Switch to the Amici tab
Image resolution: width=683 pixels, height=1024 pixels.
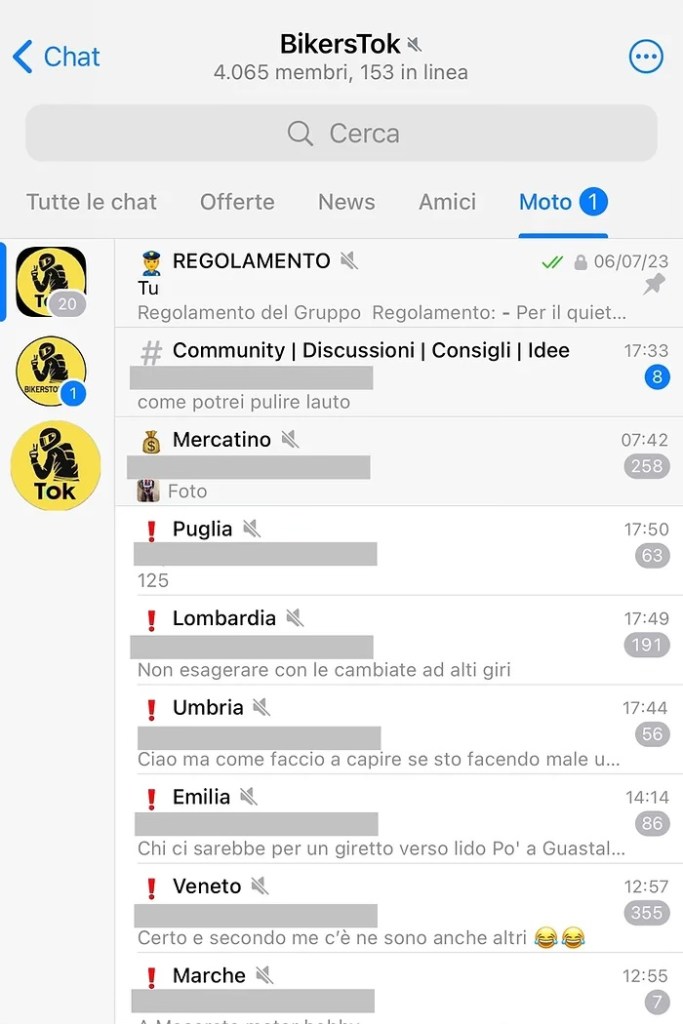point(447,202)
